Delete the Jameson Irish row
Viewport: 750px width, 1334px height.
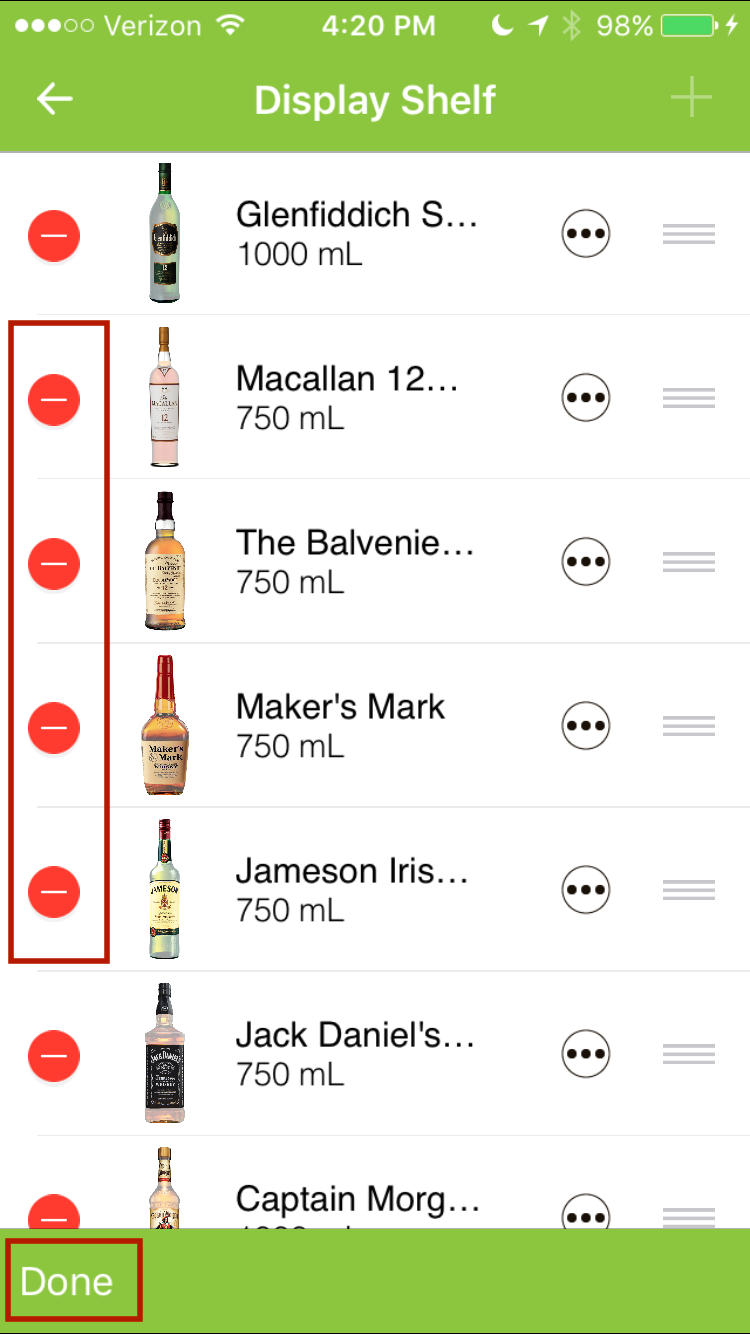[54, 891]
